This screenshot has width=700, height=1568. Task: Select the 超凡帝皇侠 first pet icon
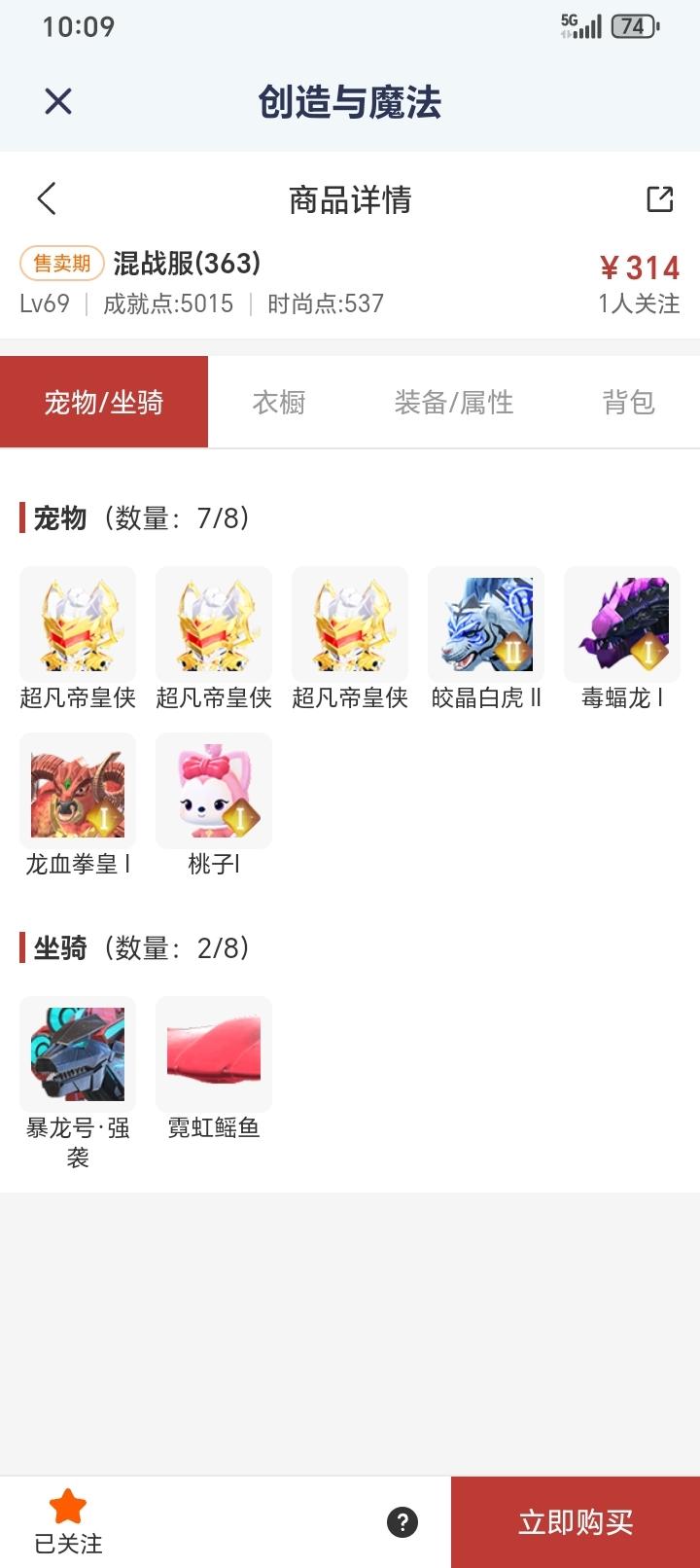coord(78,624)
